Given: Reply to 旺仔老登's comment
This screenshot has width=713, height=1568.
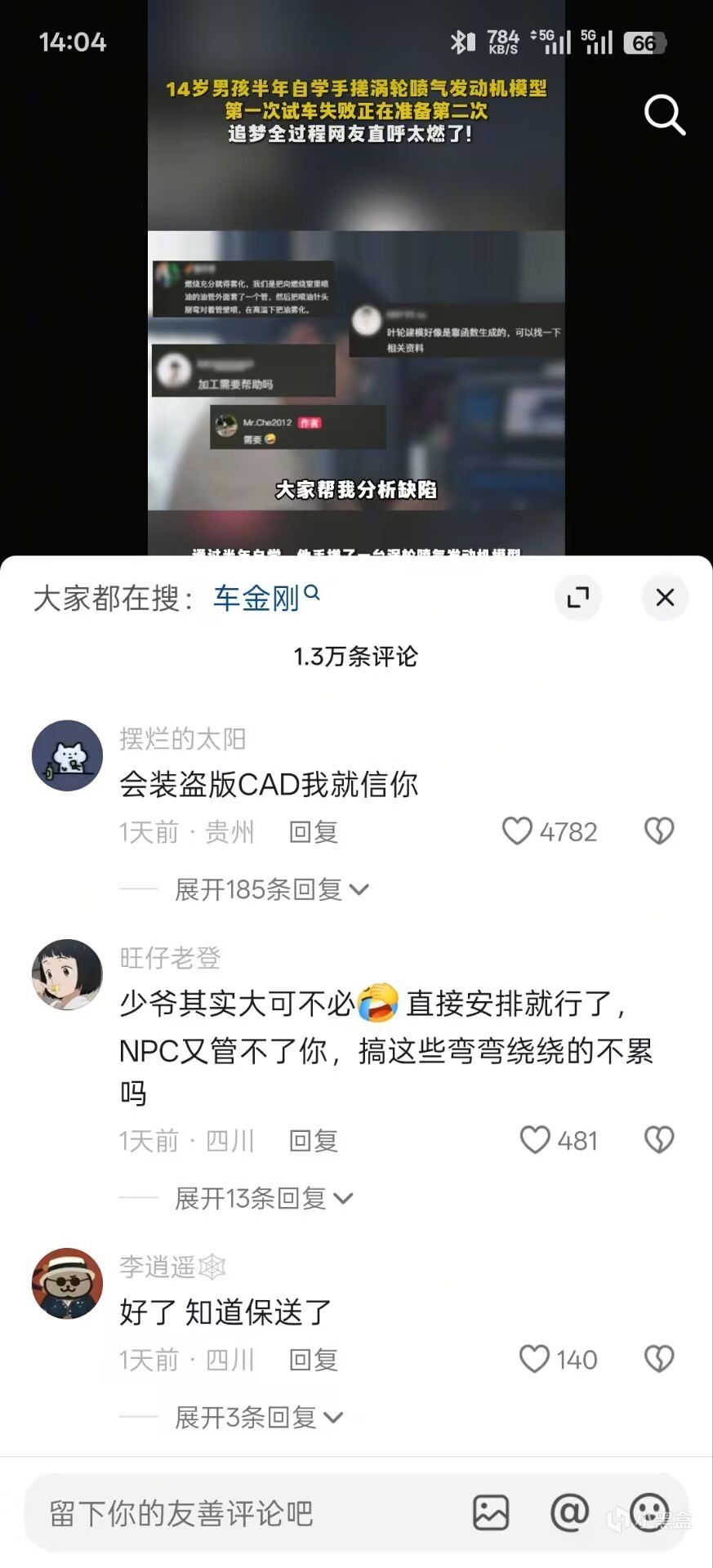Looking at the screenshot, I should (313, 1141).
